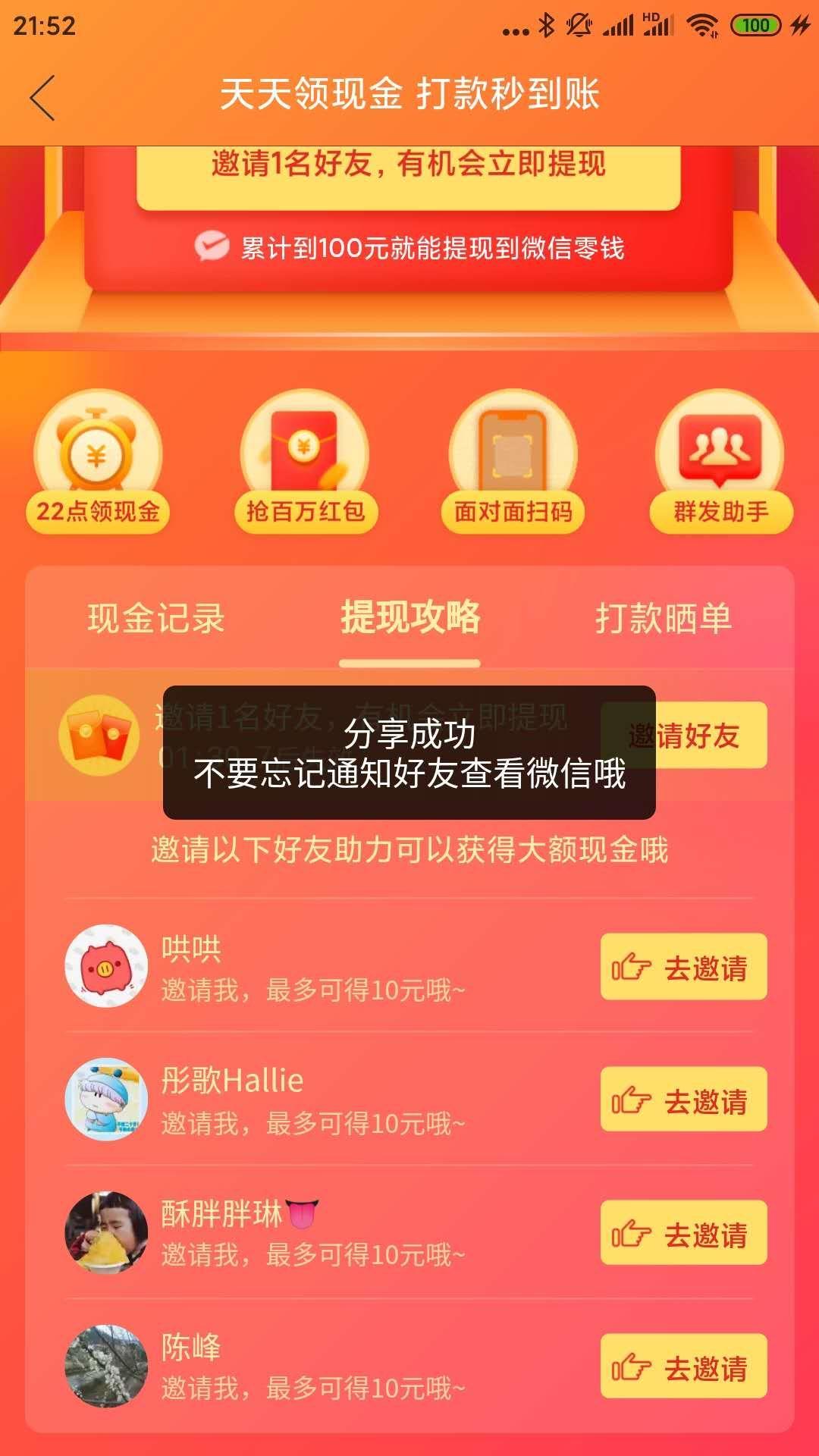This screenshot has height=1456, width=819.
Task: Switch to the 打款晒单 tab
Action: pyautogui.click(x=663, y=618)
